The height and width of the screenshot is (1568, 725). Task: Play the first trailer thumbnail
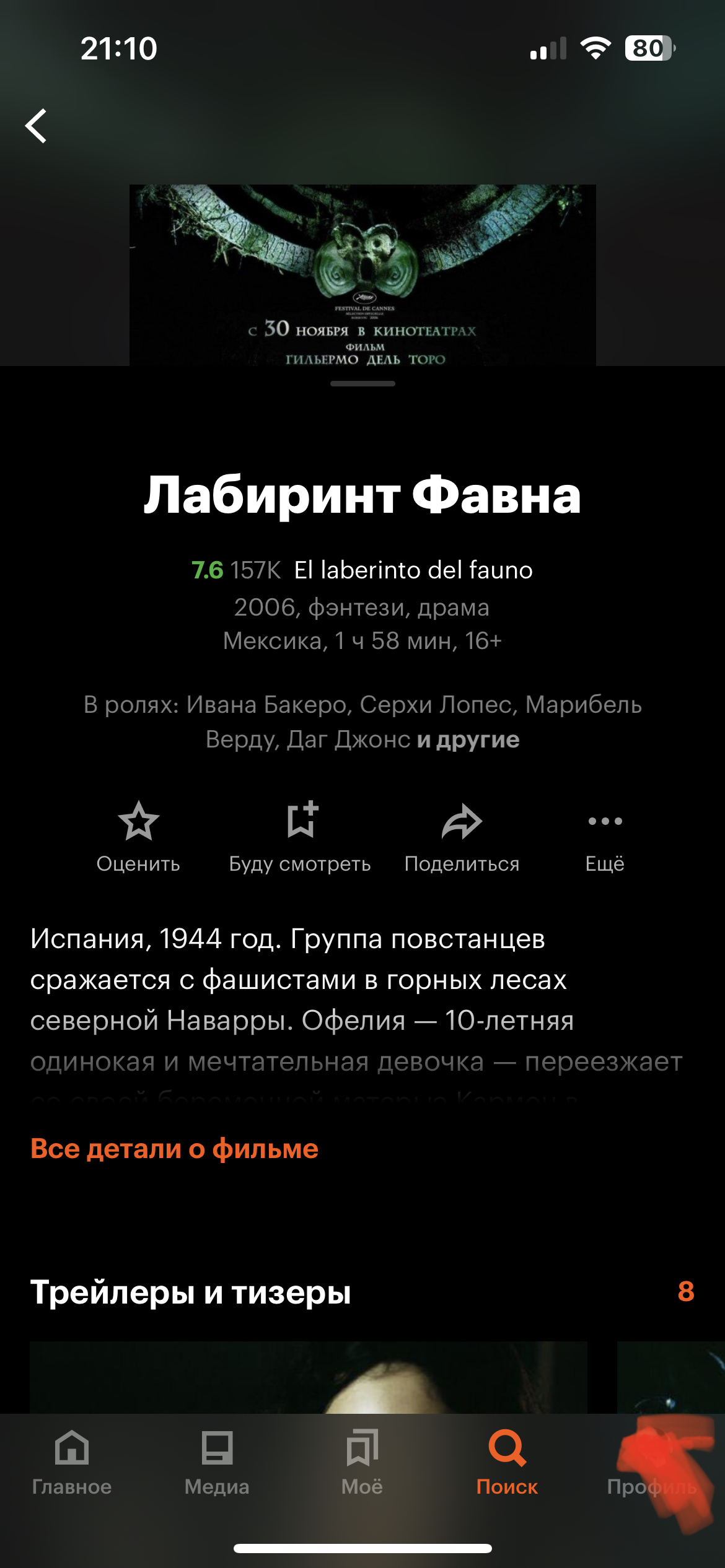pos(308,1377)
